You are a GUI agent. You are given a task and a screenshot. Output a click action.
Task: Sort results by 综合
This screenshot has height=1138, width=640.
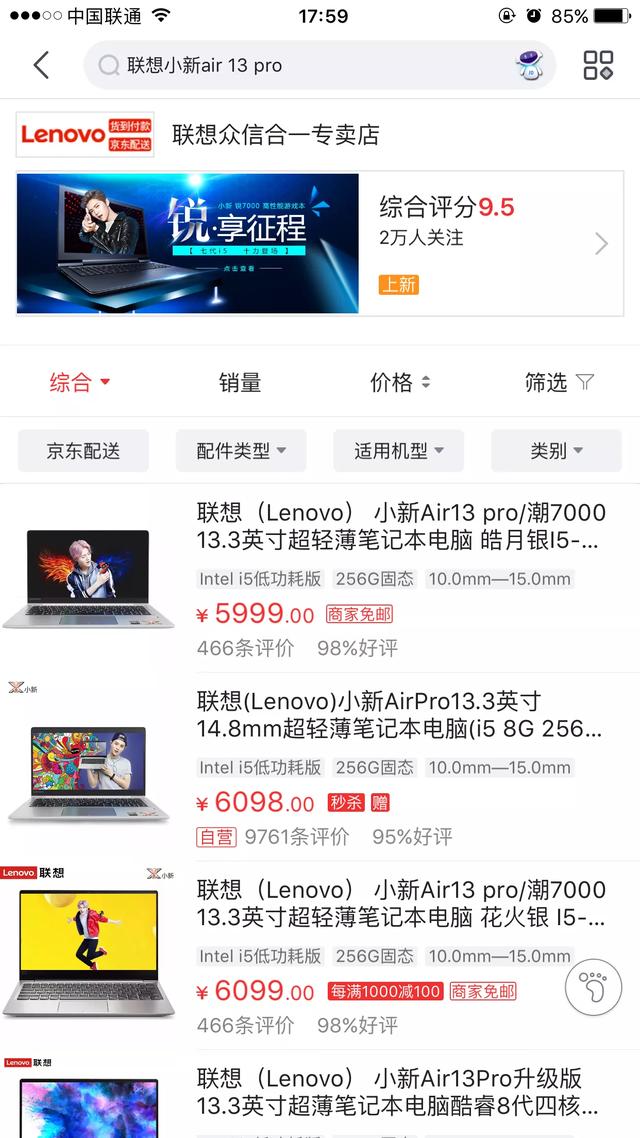pos(80,382)
